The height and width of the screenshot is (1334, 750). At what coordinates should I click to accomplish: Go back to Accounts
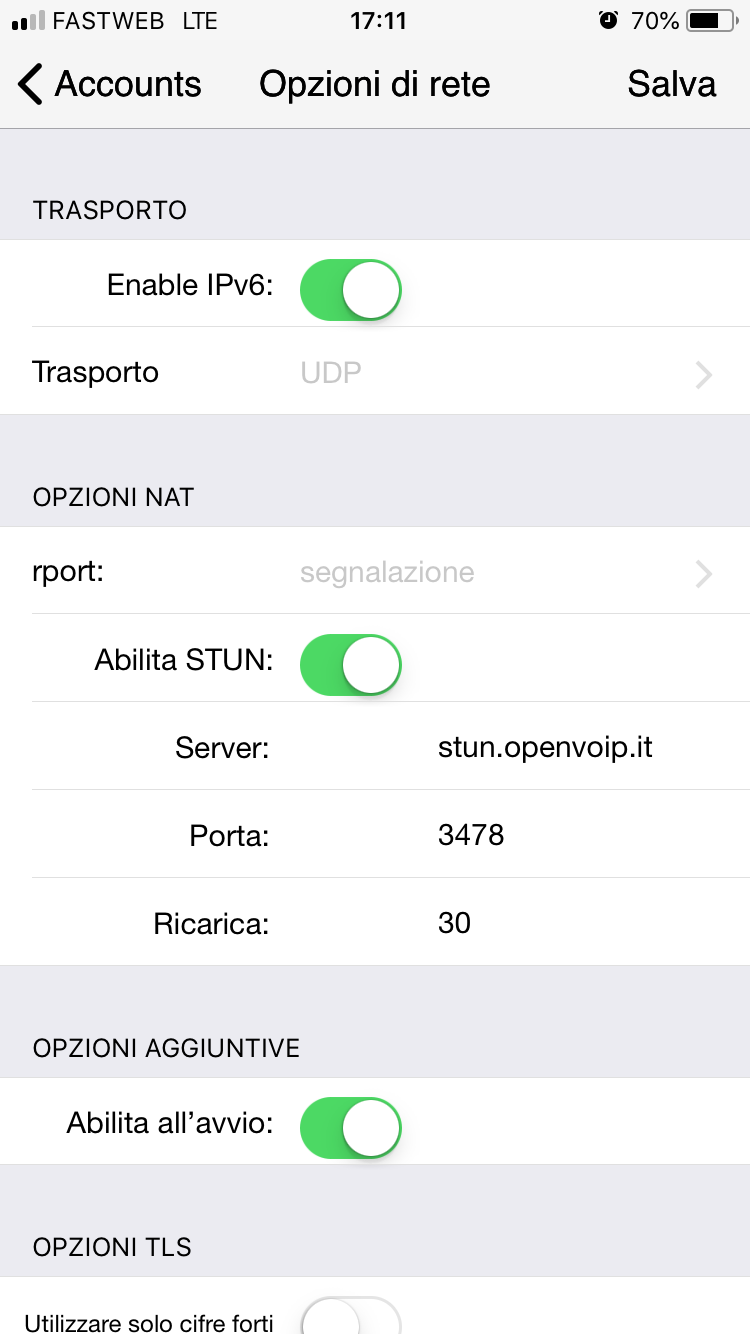coord(110,84)
